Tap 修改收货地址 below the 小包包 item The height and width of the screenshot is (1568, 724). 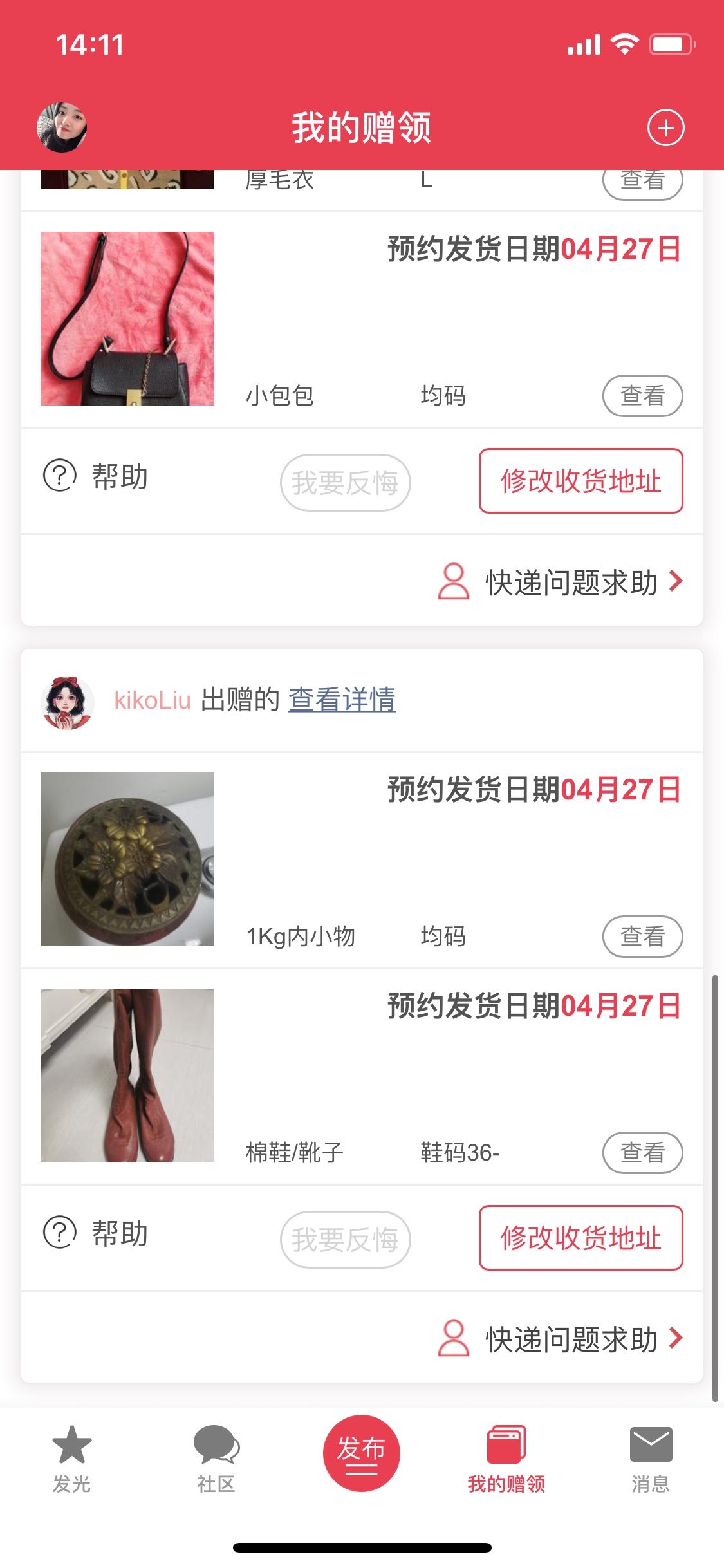pyautogui.click(x=580, y=481)
